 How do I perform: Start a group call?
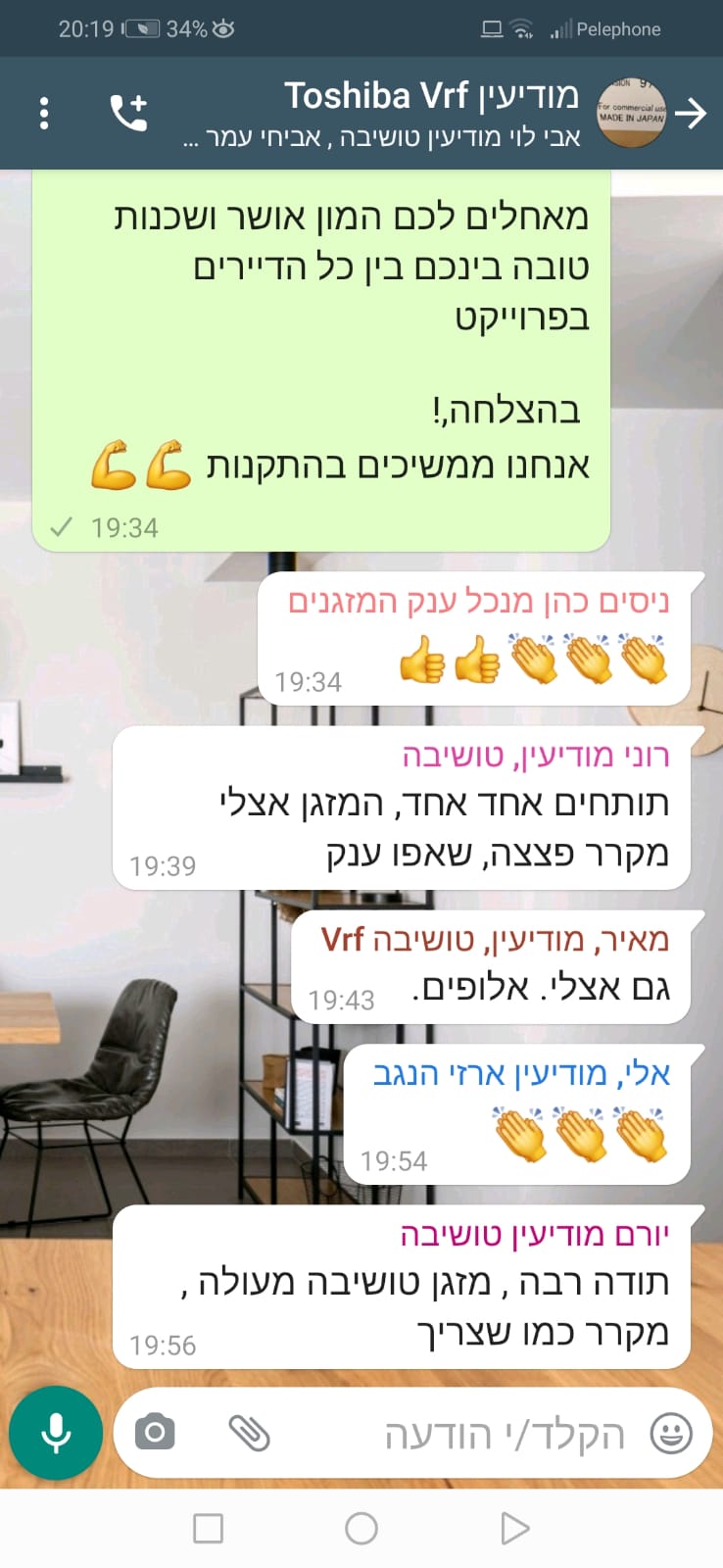click(128, 114)
